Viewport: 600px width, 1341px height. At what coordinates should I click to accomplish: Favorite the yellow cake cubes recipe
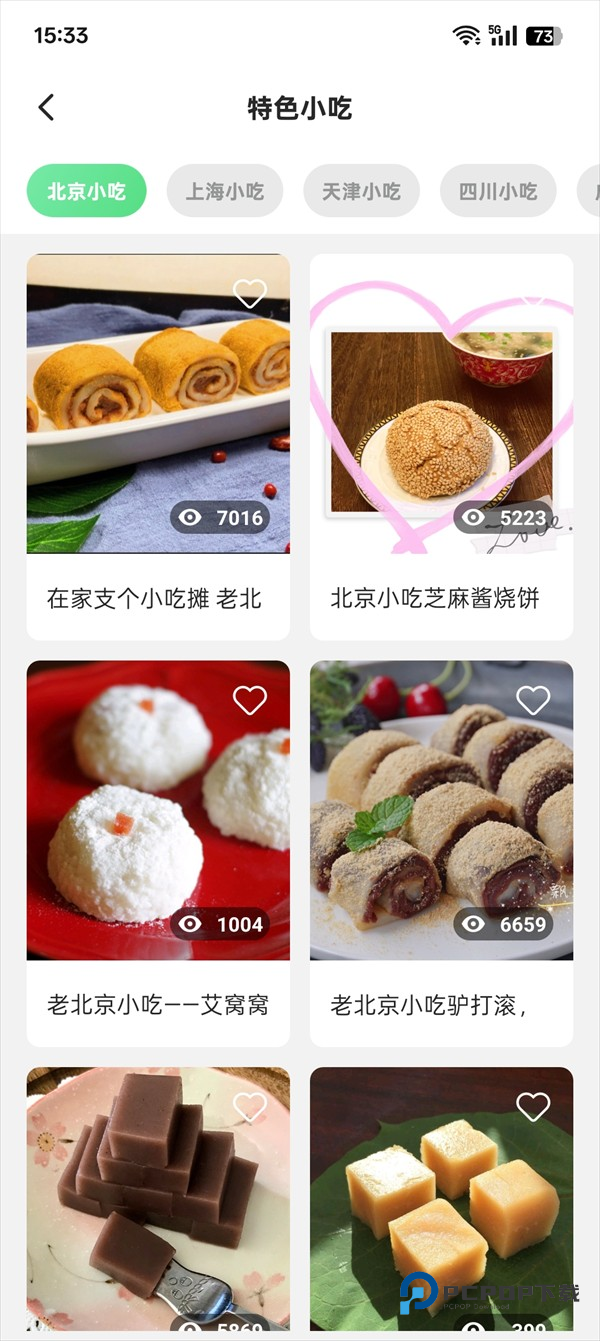click(x=533, y=1106)
